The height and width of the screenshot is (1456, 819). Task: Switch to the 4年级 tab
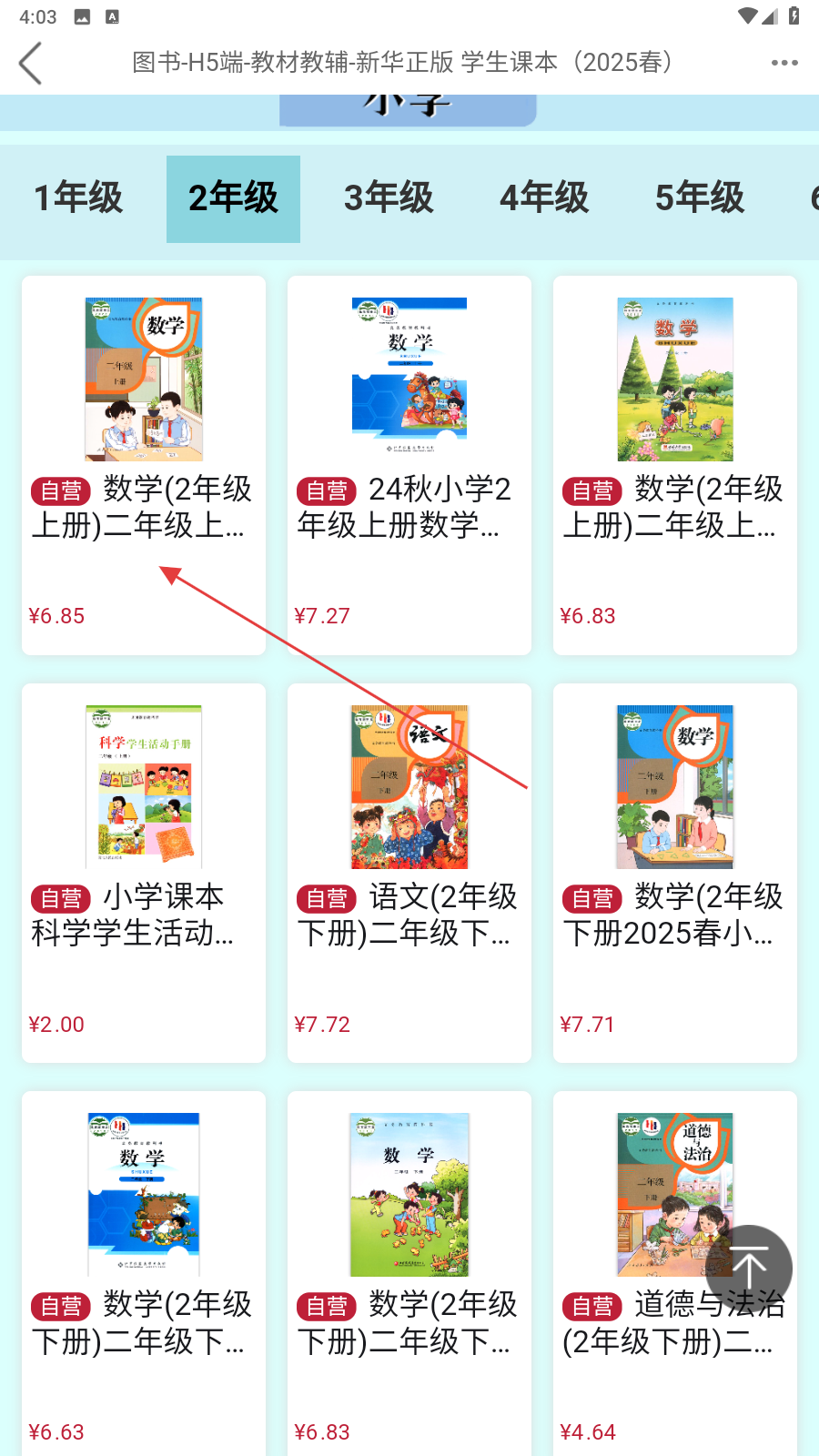click(544, 198)
